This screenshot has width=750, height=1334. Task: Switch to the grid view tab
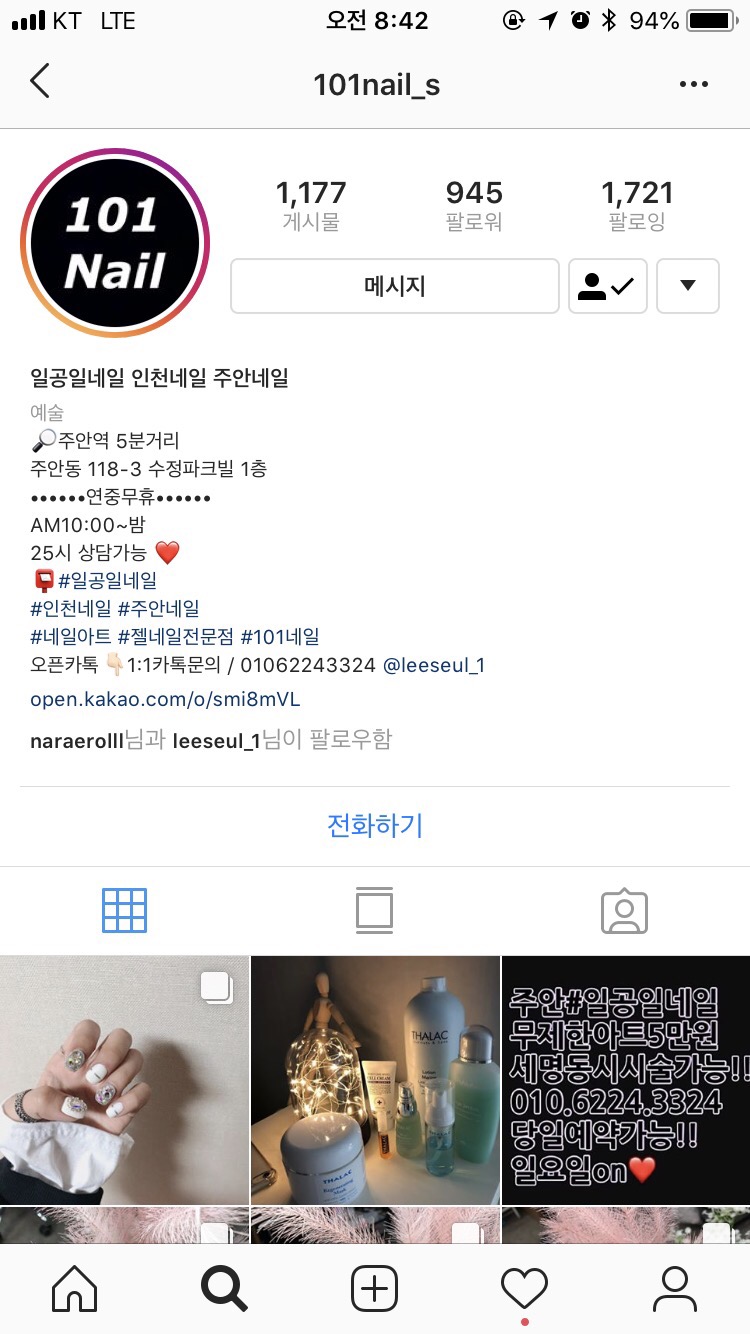[x=125, y=910]
